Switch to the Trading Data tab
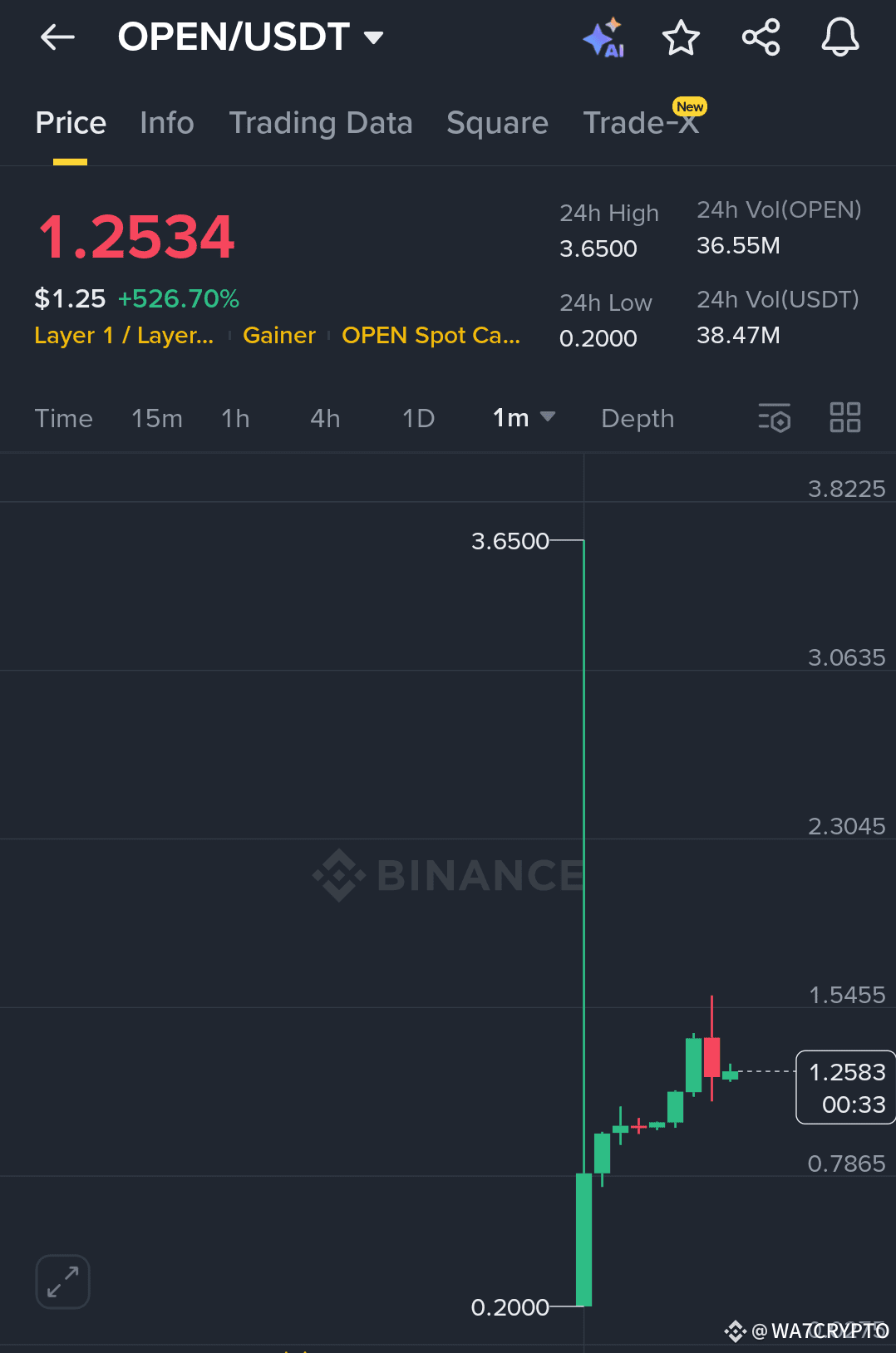Viewport: 896px width, 1353px height. point(321,123)
